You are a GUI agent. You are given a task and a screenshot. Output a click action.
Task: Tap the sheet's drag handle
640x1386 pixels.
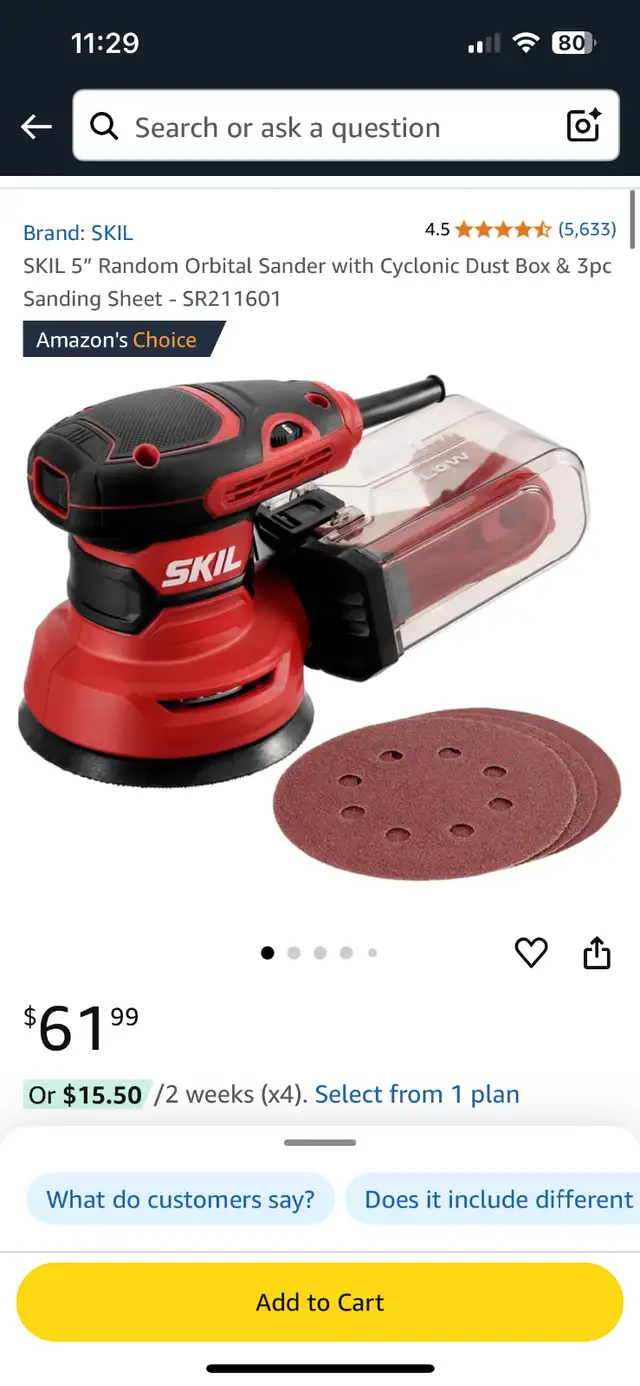pyautogui.click(x=320, y=1142)
